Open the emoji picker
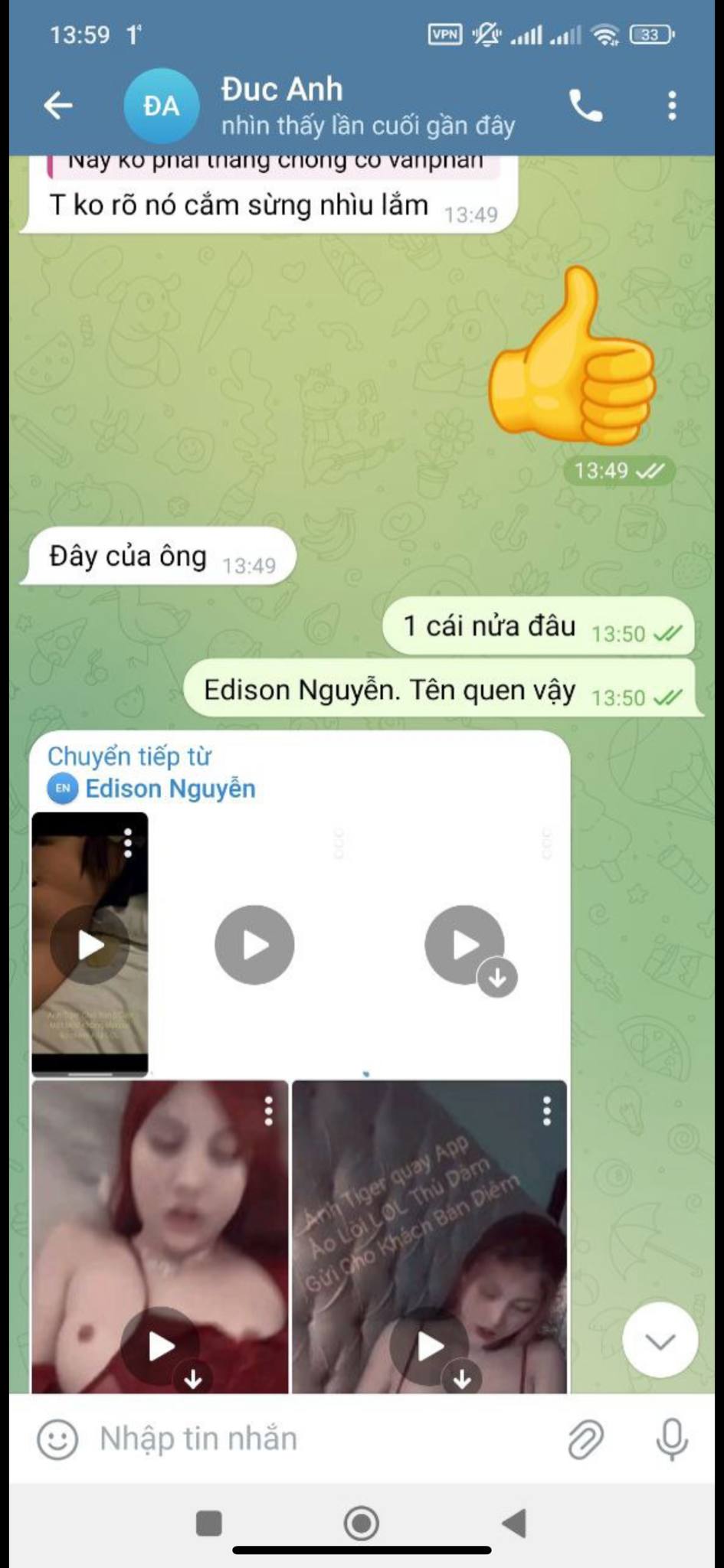 click(57, 1439)
